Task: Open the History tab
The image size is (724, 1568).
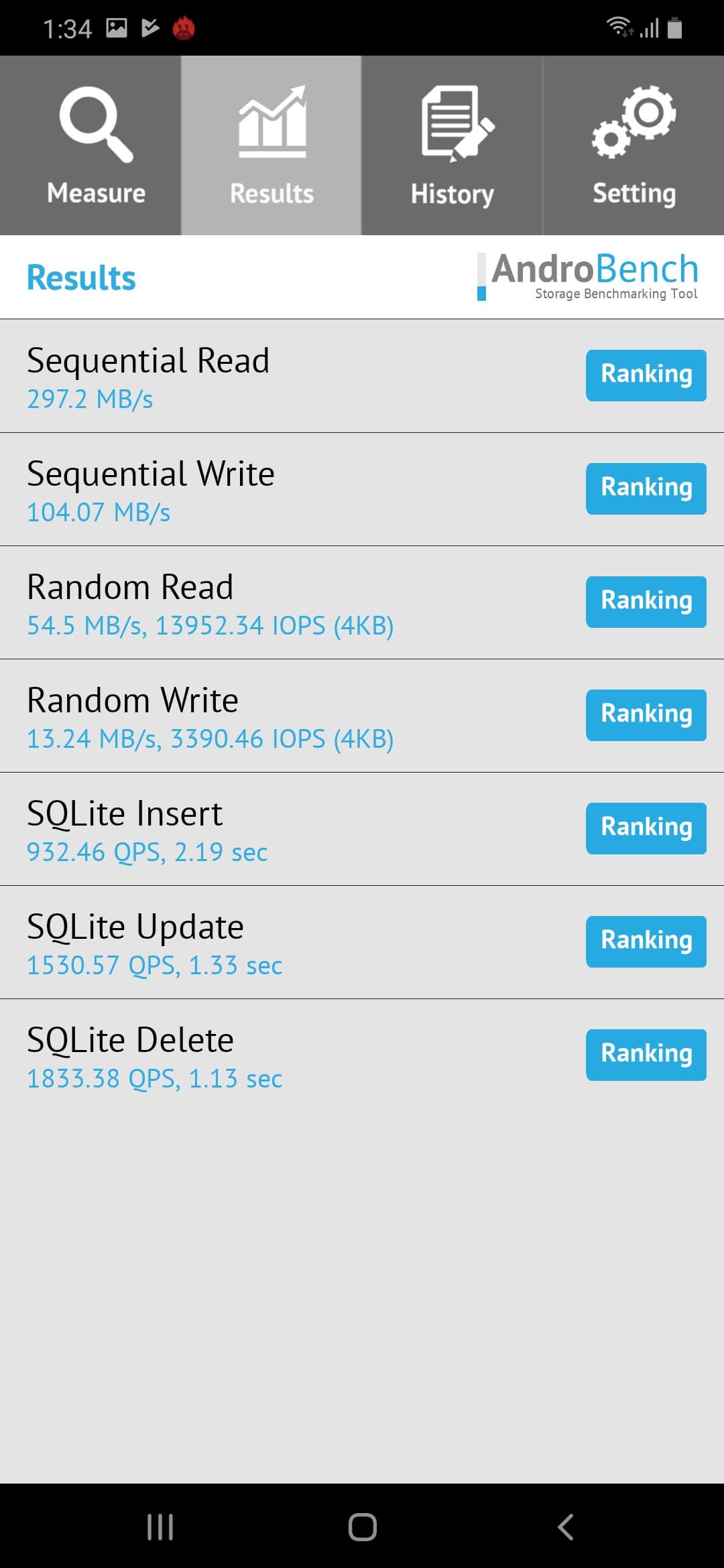Action: [452, 145]
